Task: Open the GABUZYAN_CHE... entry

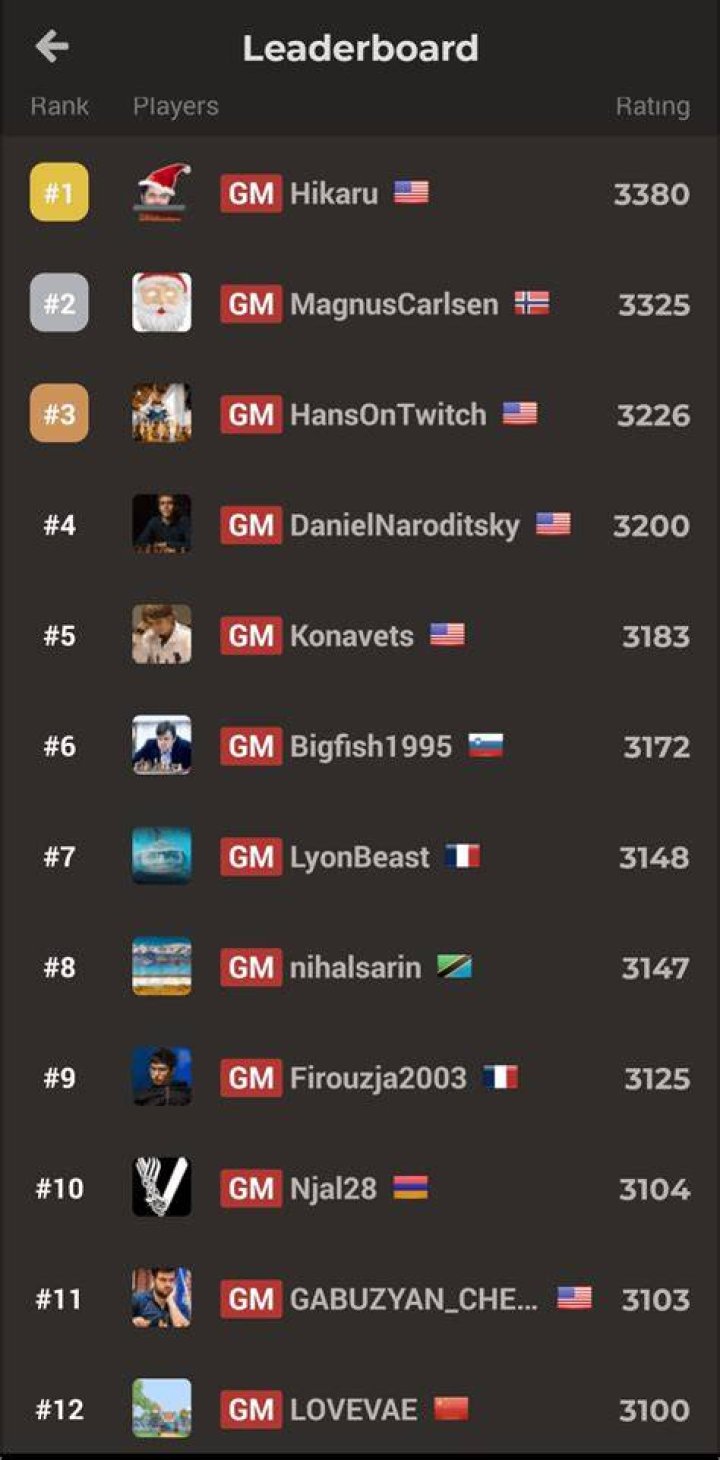Action: tap(360, 1299)
